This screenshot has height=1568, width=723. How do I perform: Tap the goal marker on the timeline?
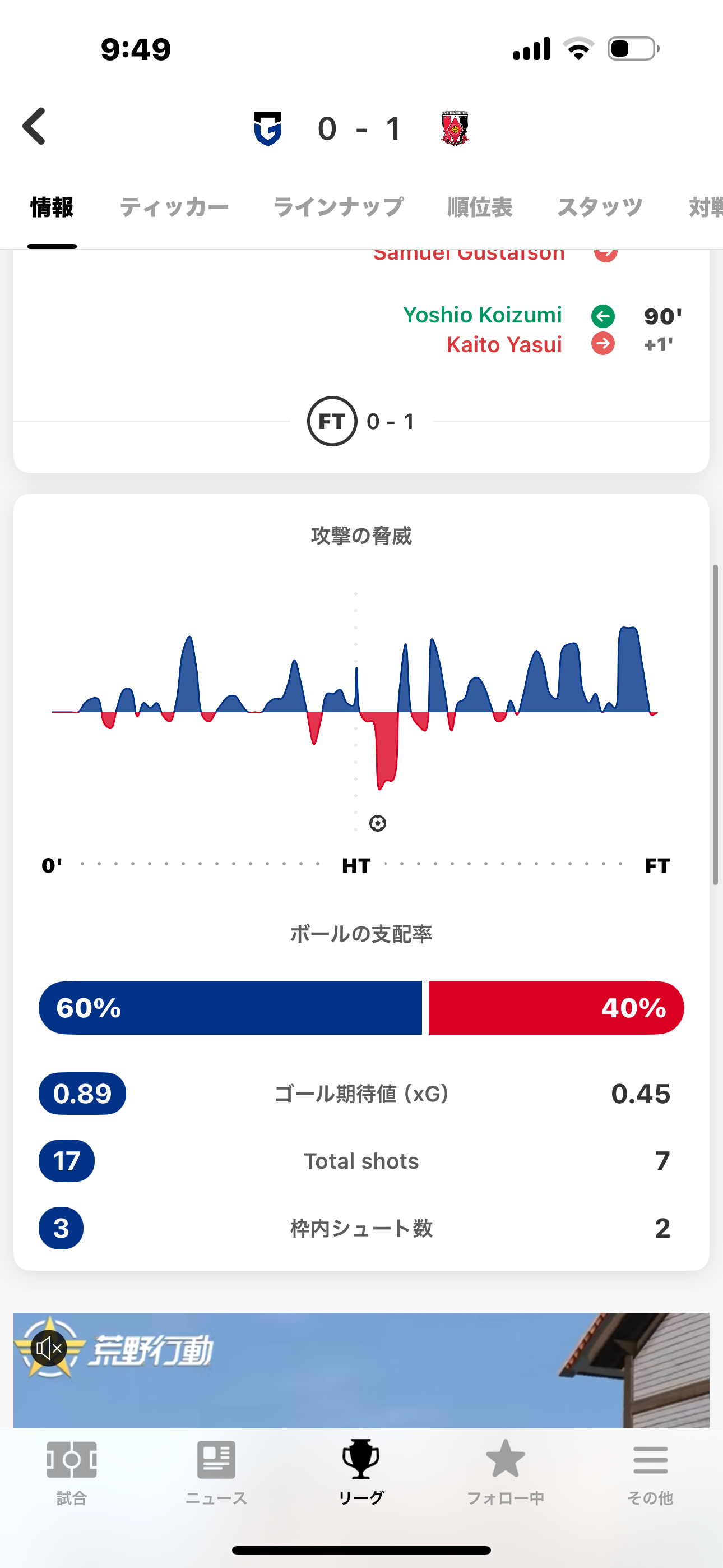[377, 824]
